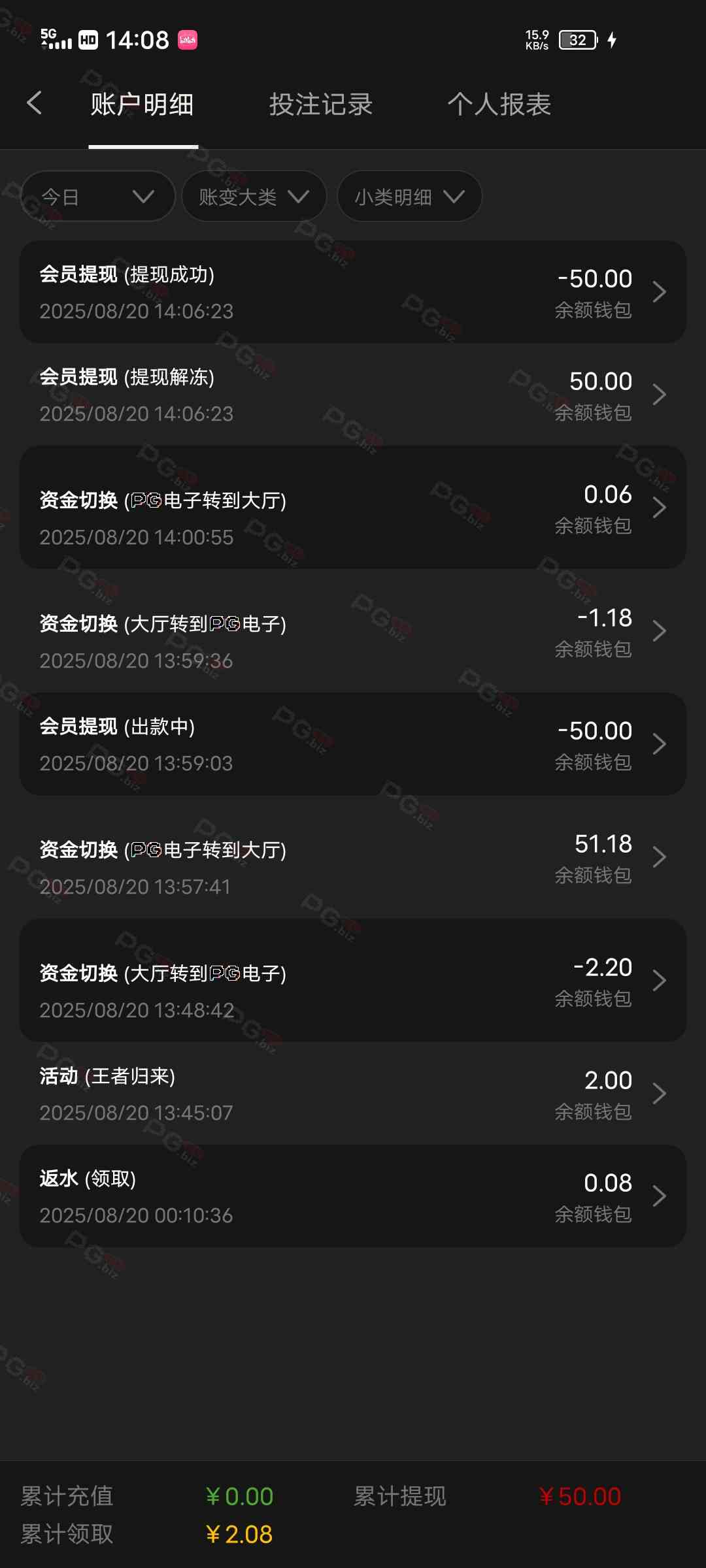Open the 会员提现 (提现成功) record
706x1568 pixels.
click(353, 292)
